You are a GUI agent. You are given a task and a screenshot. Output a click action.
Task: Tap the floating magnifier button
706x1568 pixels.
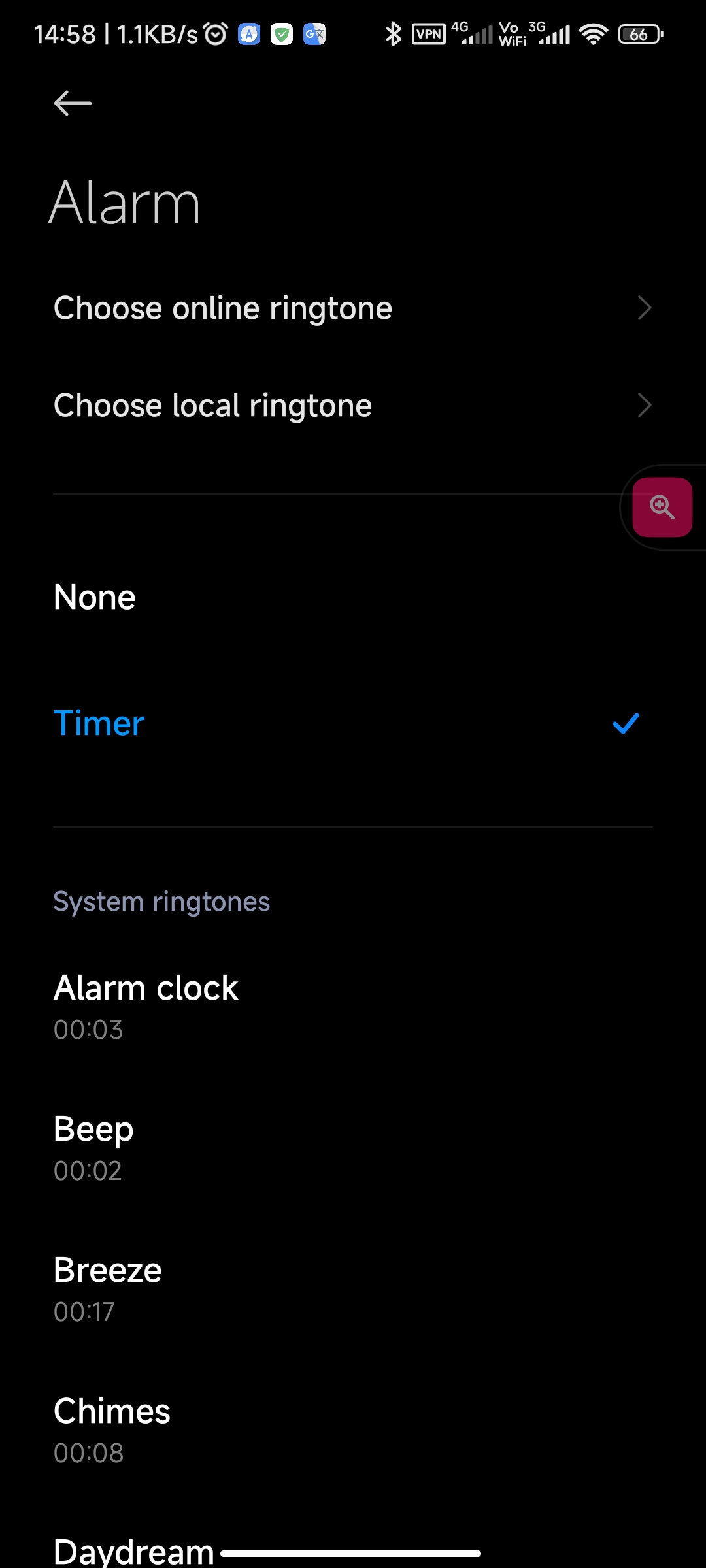pyautogui.click(x=662, y=507)
